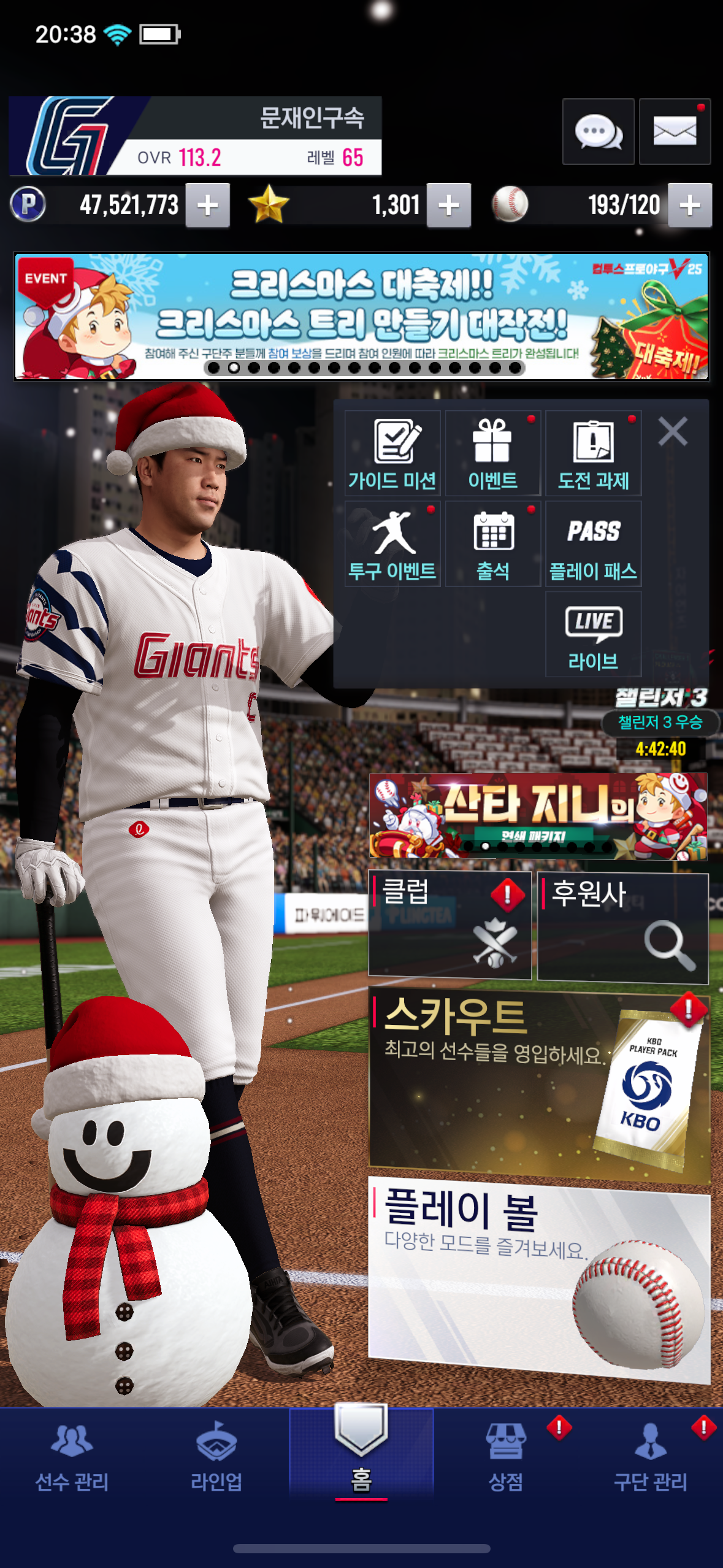Viewport: 723px width, 1568px height.
Task: Open the 라이브 LIVE menu
Action: click(593, 634)
